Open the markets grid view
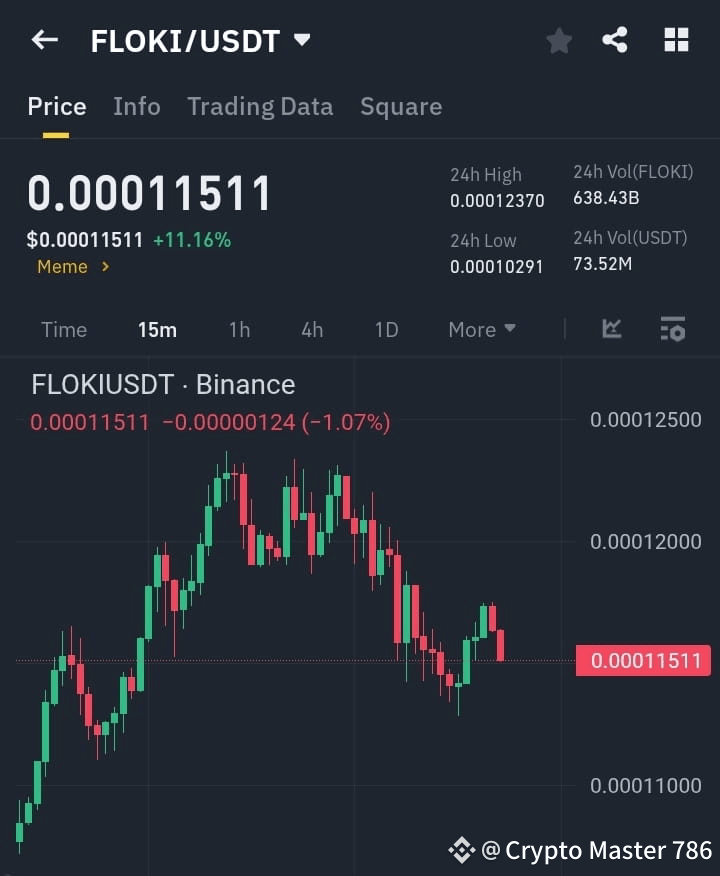The height and width of the screenshot is (876, 720). 676,40
